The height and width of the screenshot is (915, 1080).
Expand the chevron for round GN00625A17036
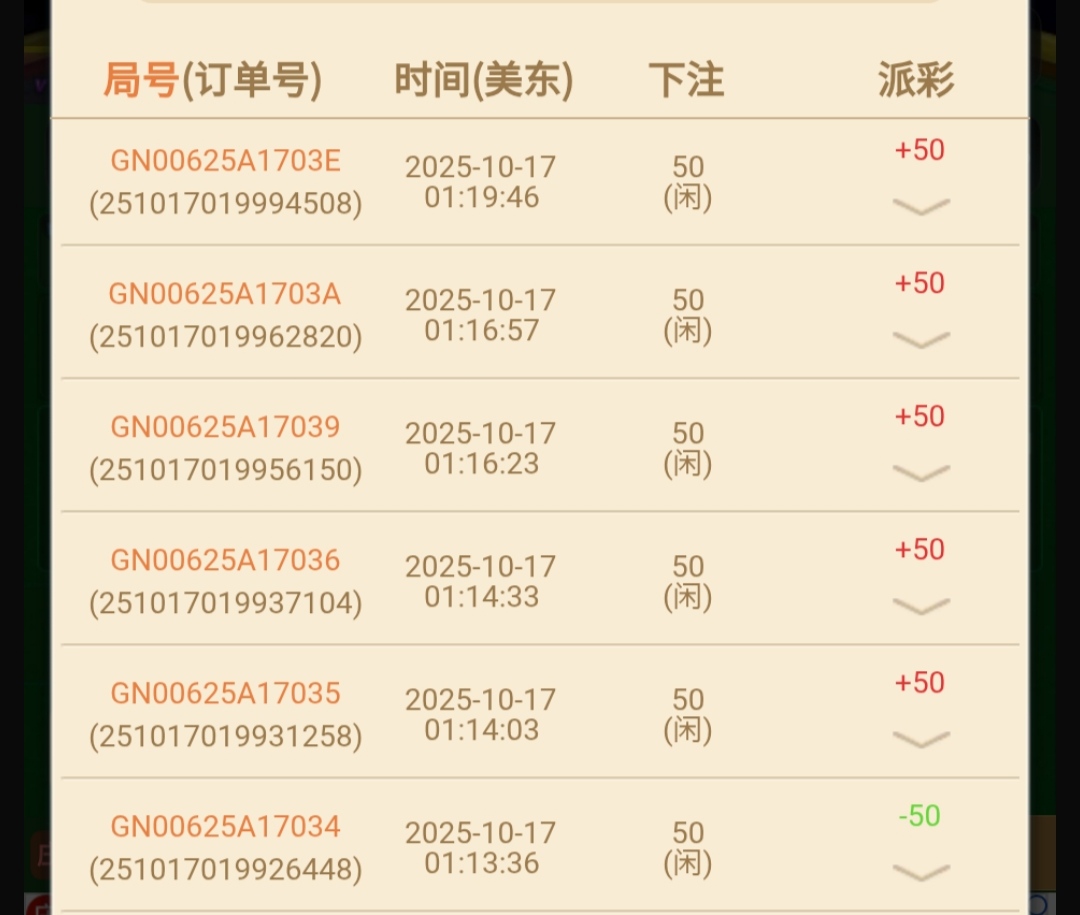click(x=920, y=606)
